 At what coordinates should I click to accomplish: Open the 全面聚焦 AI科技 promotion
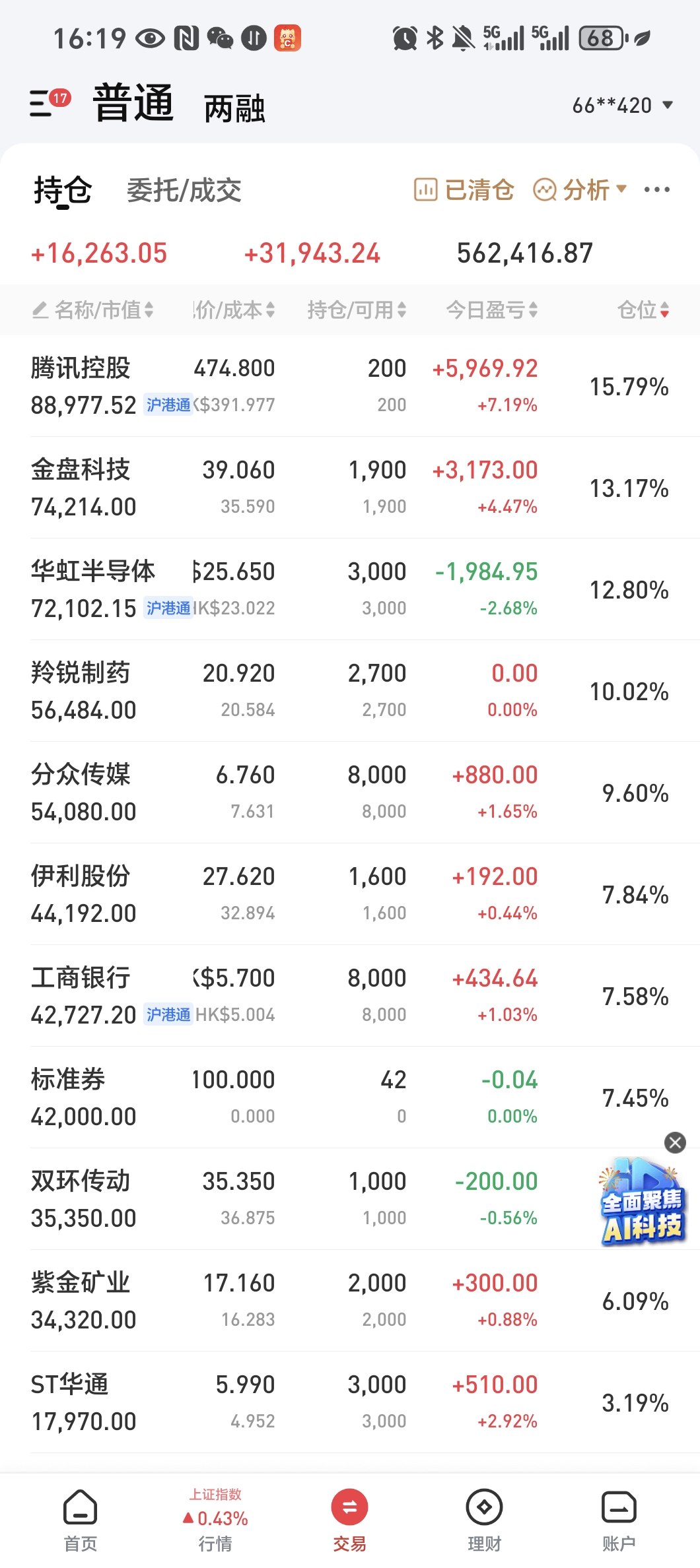(x=642, y=1202)
